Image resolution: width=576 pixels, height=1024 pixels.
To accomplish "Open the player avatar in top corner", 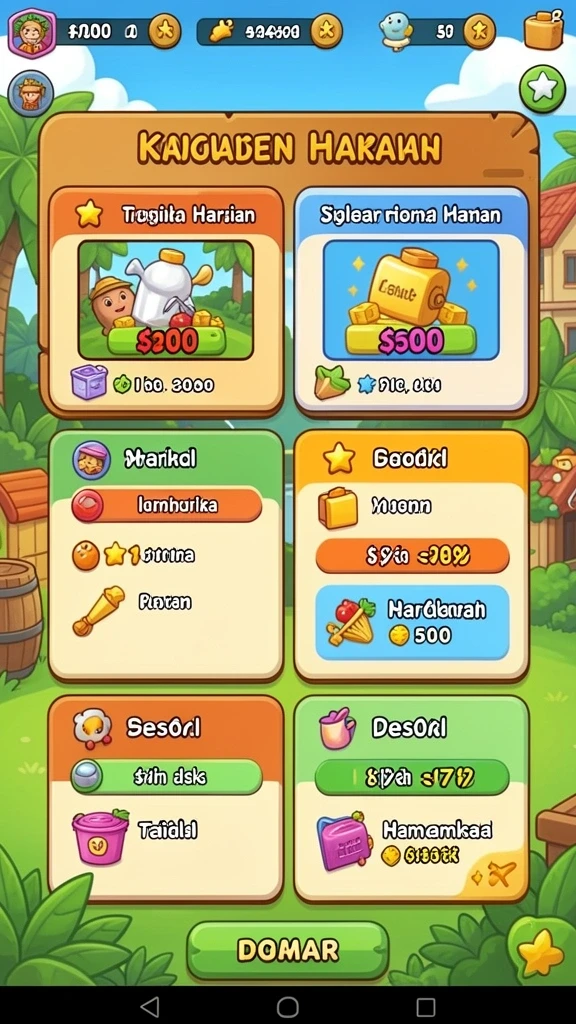I will pos(29,32).
